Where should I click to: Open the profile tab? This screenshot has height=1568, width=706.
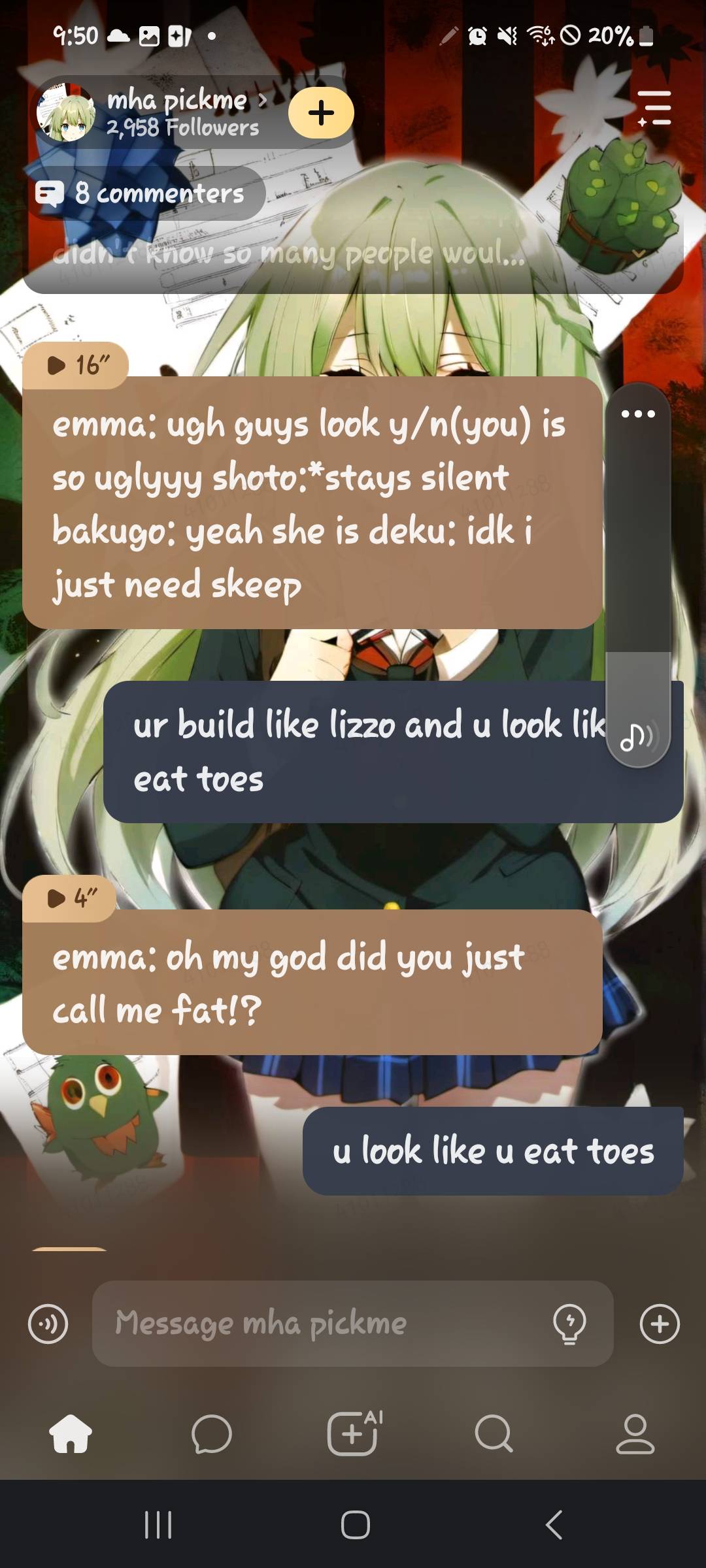[x=635, y=1435]
